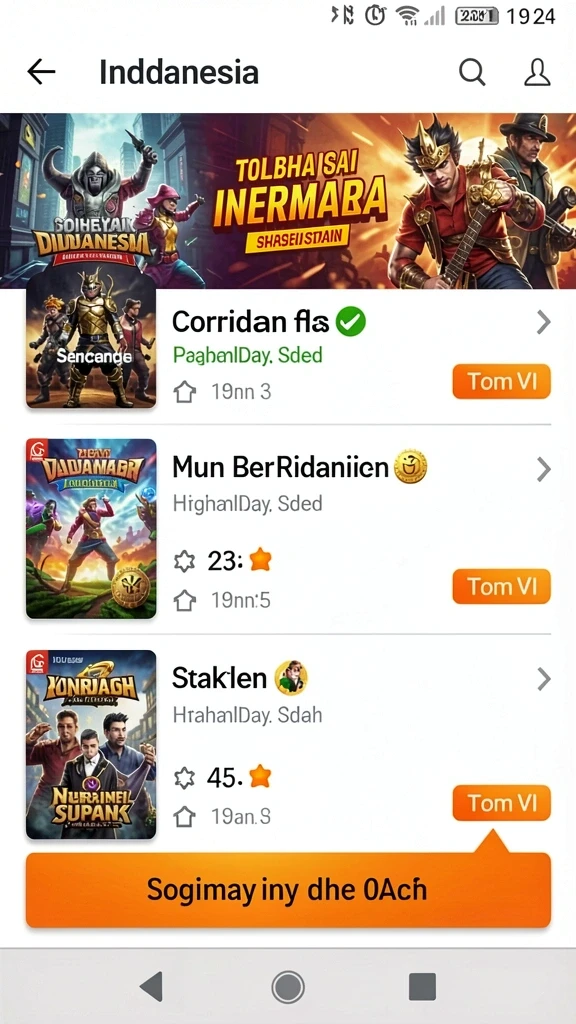This screenshot has width=576, height=1024.
Task: Tap the system home circle
Action: (x=288, y=986)
